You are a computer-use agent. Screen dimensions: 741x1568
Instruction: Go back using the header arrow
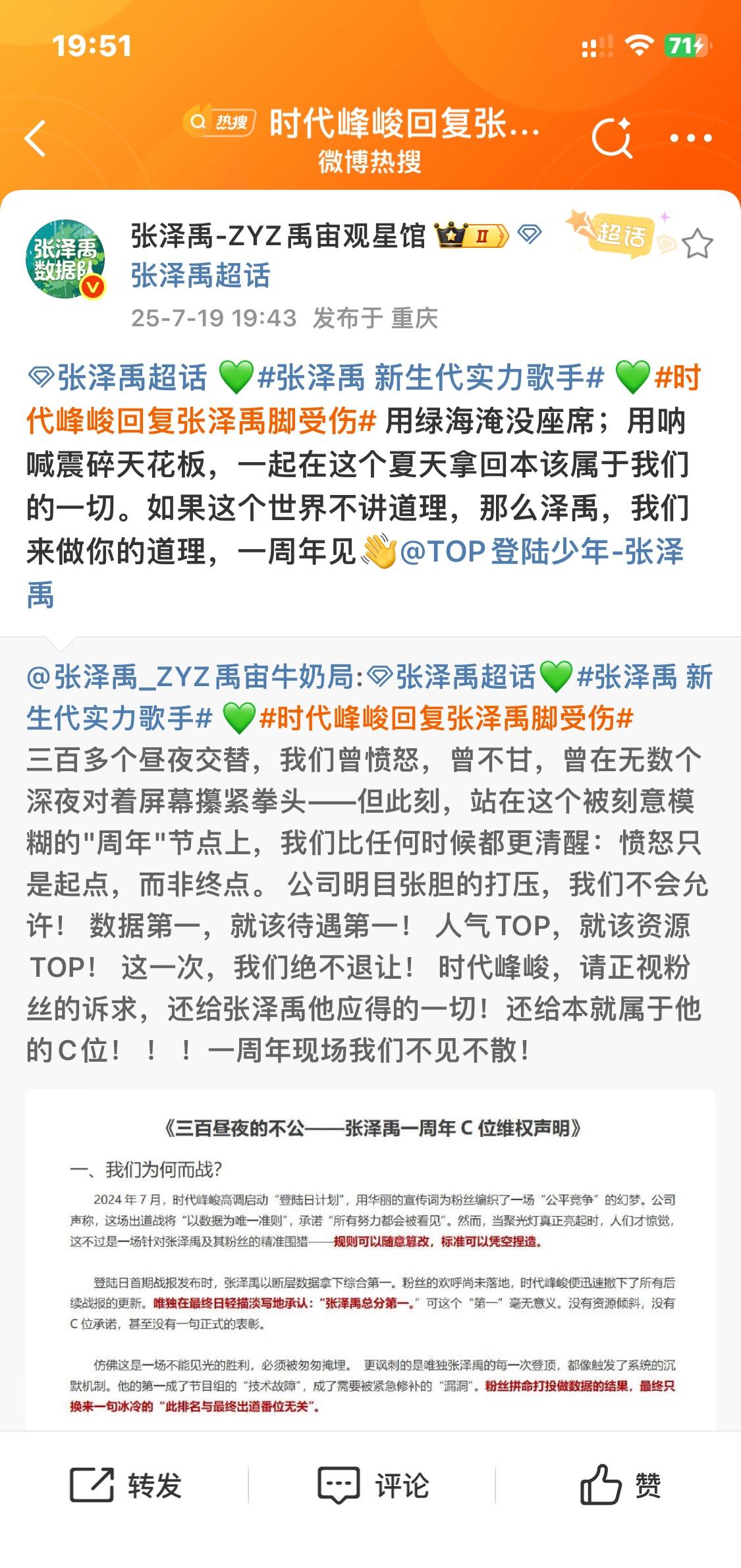[x=36, y=138]
